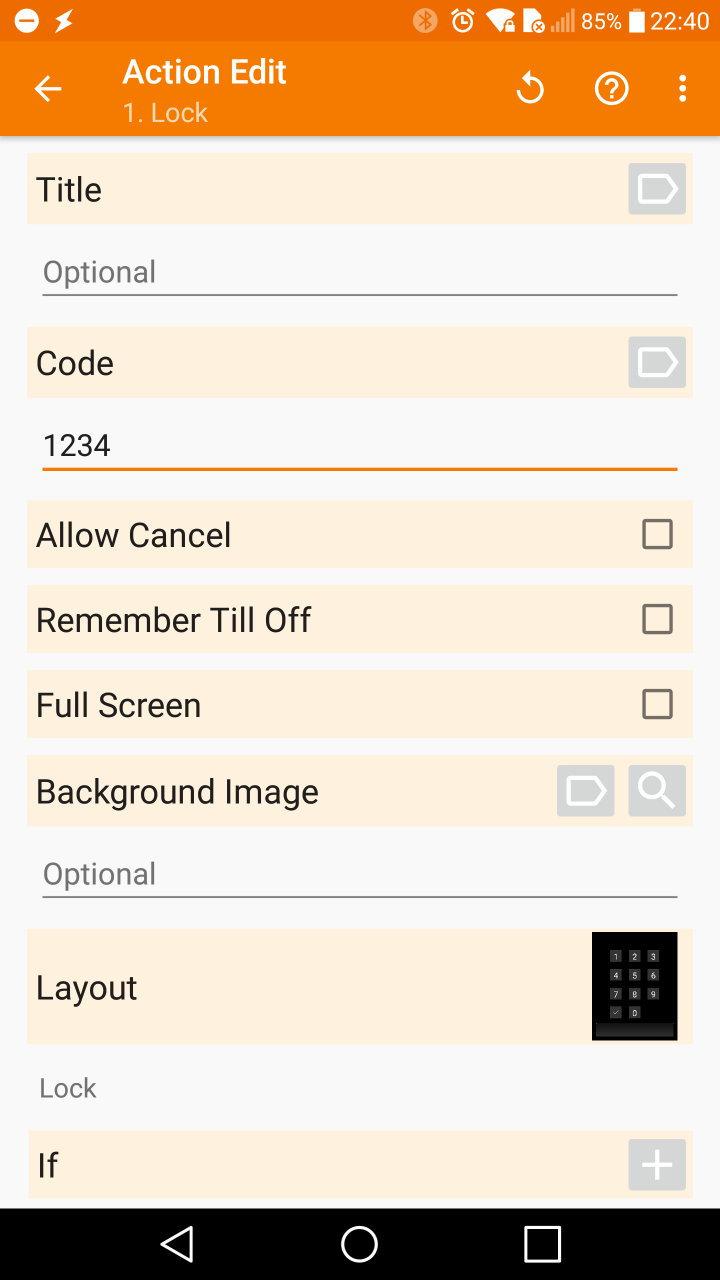Tick the Full Screen checkbox
Screen dimensions: 720x1280
pos(657,704)
